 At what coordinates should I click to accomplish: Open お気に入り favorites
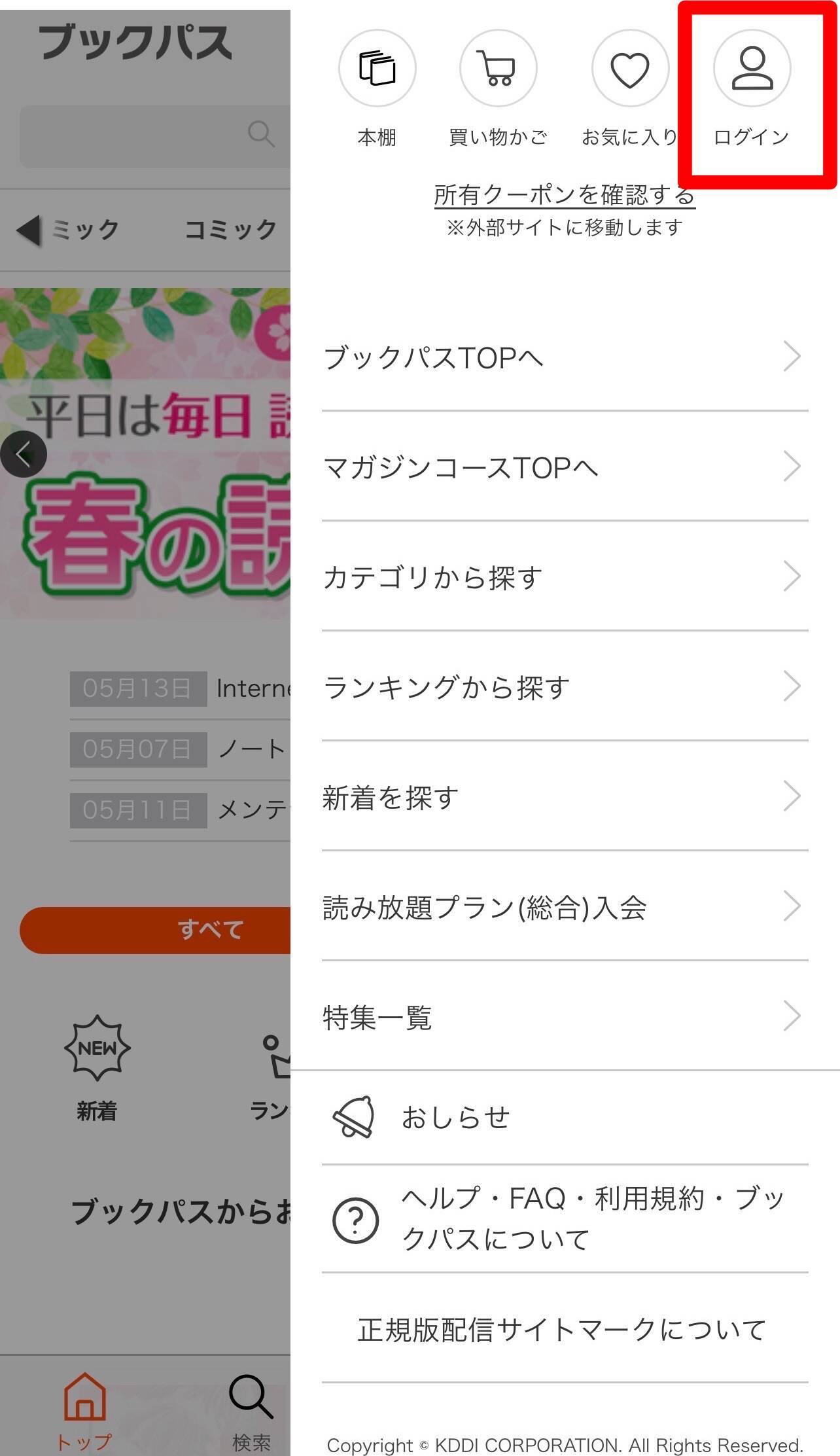[x=629, y=69]
